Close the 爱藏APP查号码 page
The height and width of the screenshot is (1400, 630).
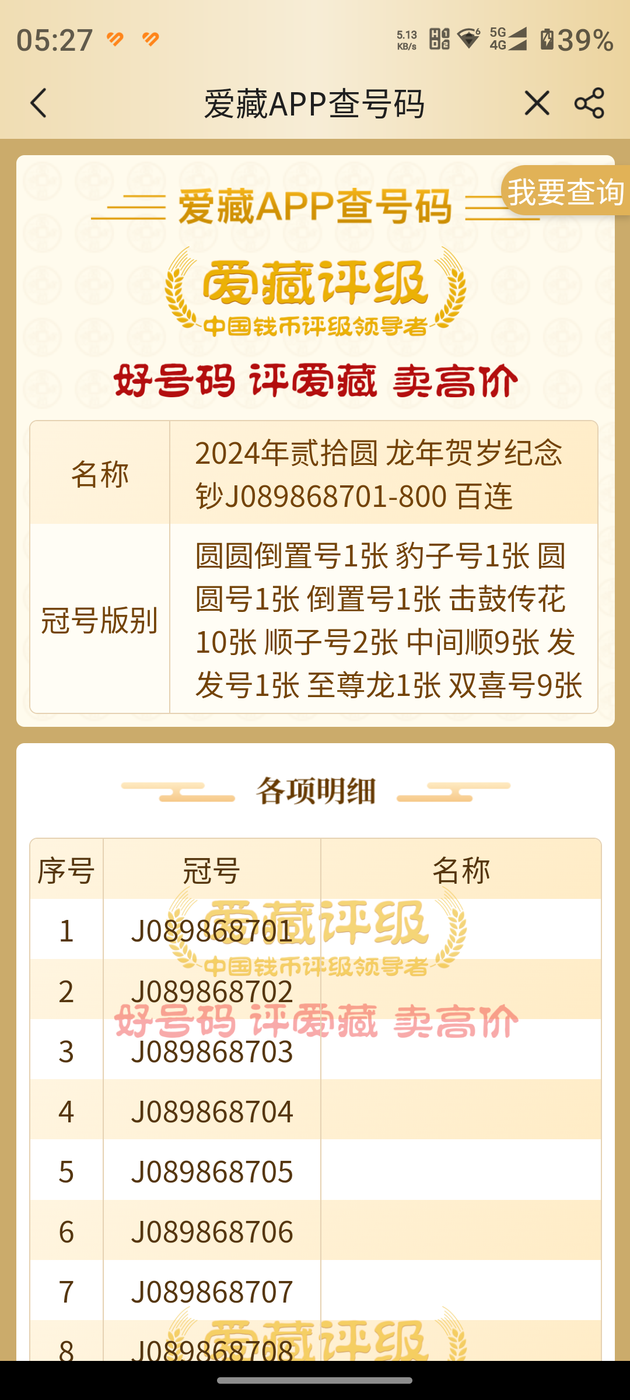coord(537,103)
